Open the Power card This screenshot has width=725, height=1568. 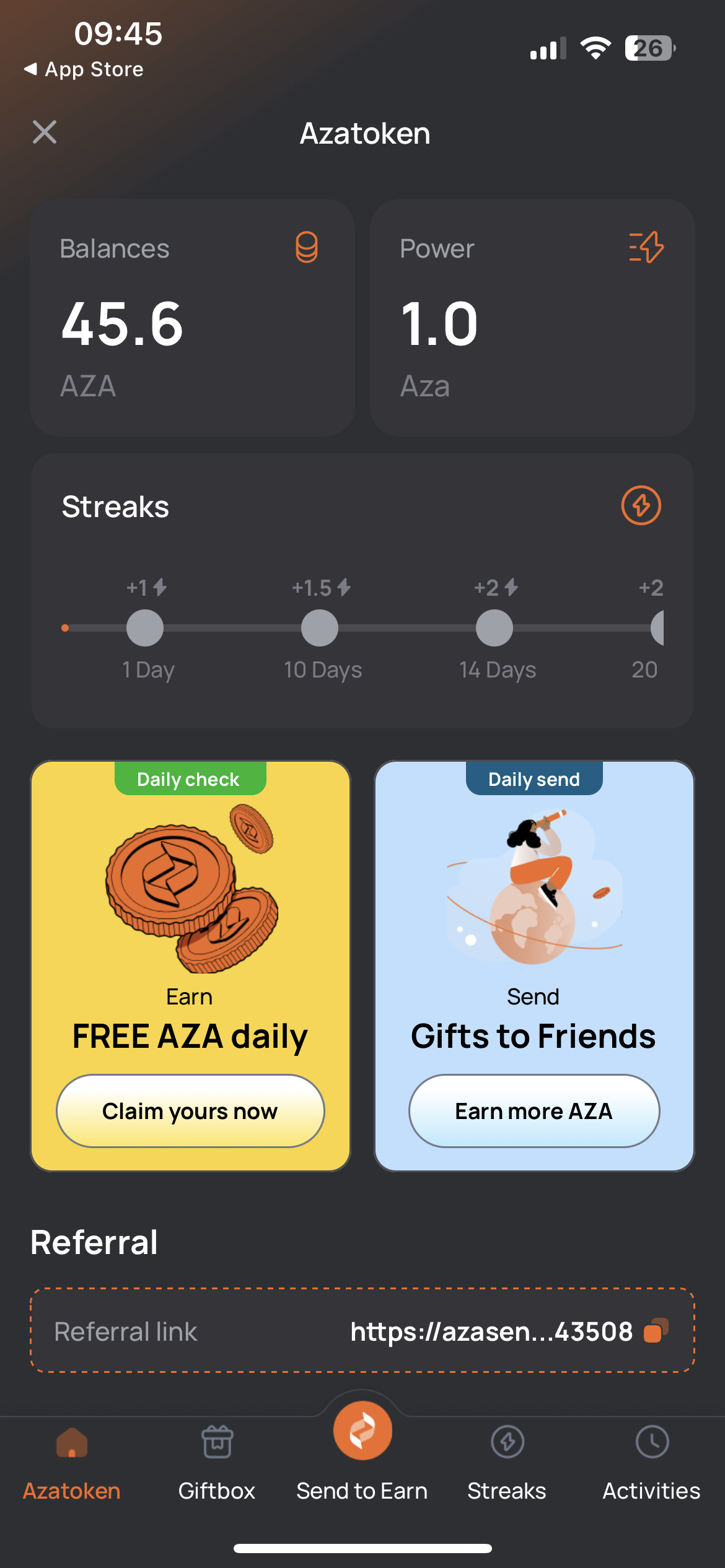532,318
